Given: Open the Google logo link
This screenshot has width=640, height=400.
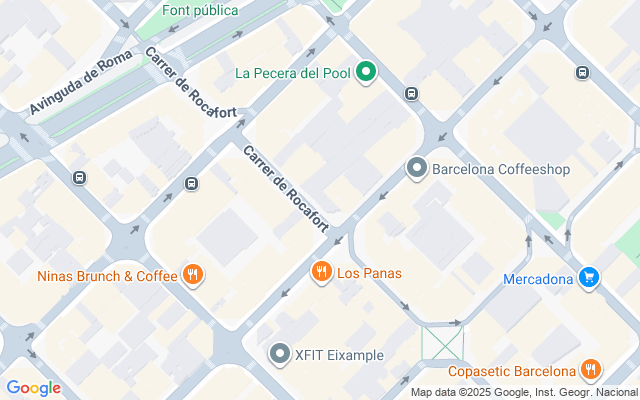Looking at the screenshot, I should 33,388.
